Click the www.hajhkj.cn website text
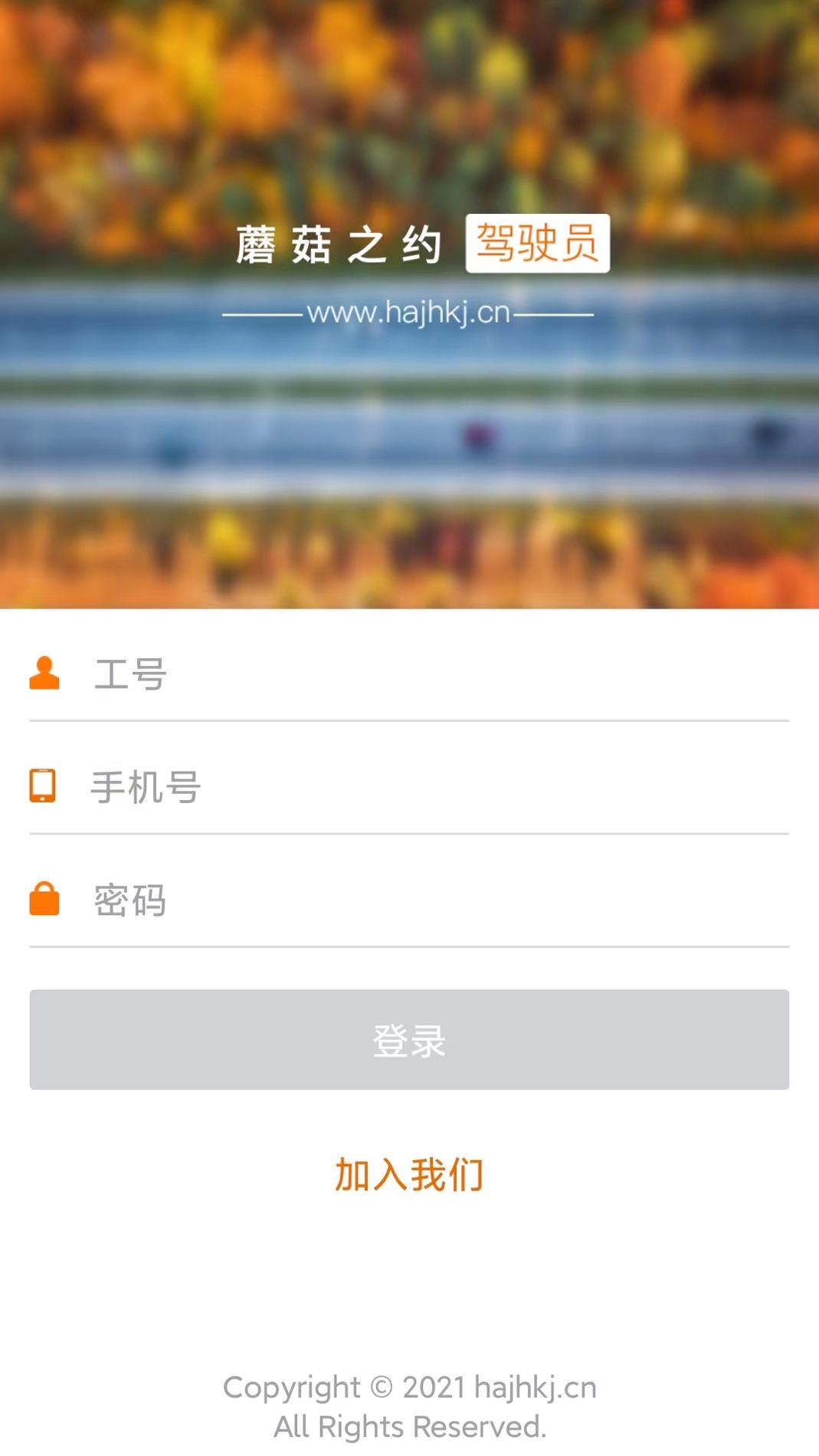The image size is (819, 1456). [408, 312]
